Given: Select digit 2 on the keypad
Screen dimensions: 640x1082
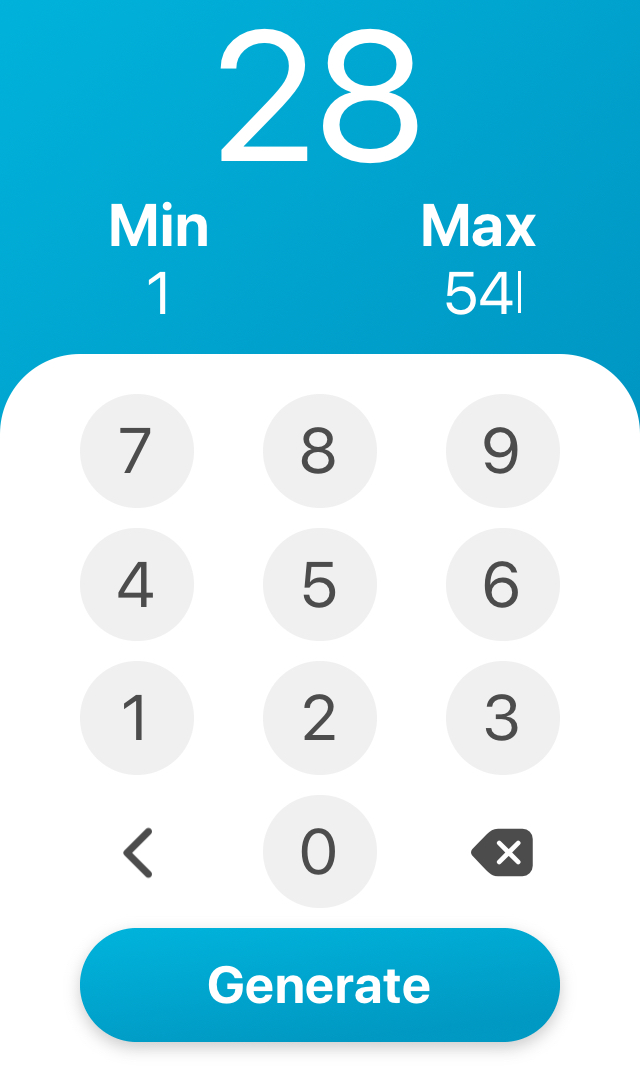Looking at the screenshot, I should [x=319, y=718].
